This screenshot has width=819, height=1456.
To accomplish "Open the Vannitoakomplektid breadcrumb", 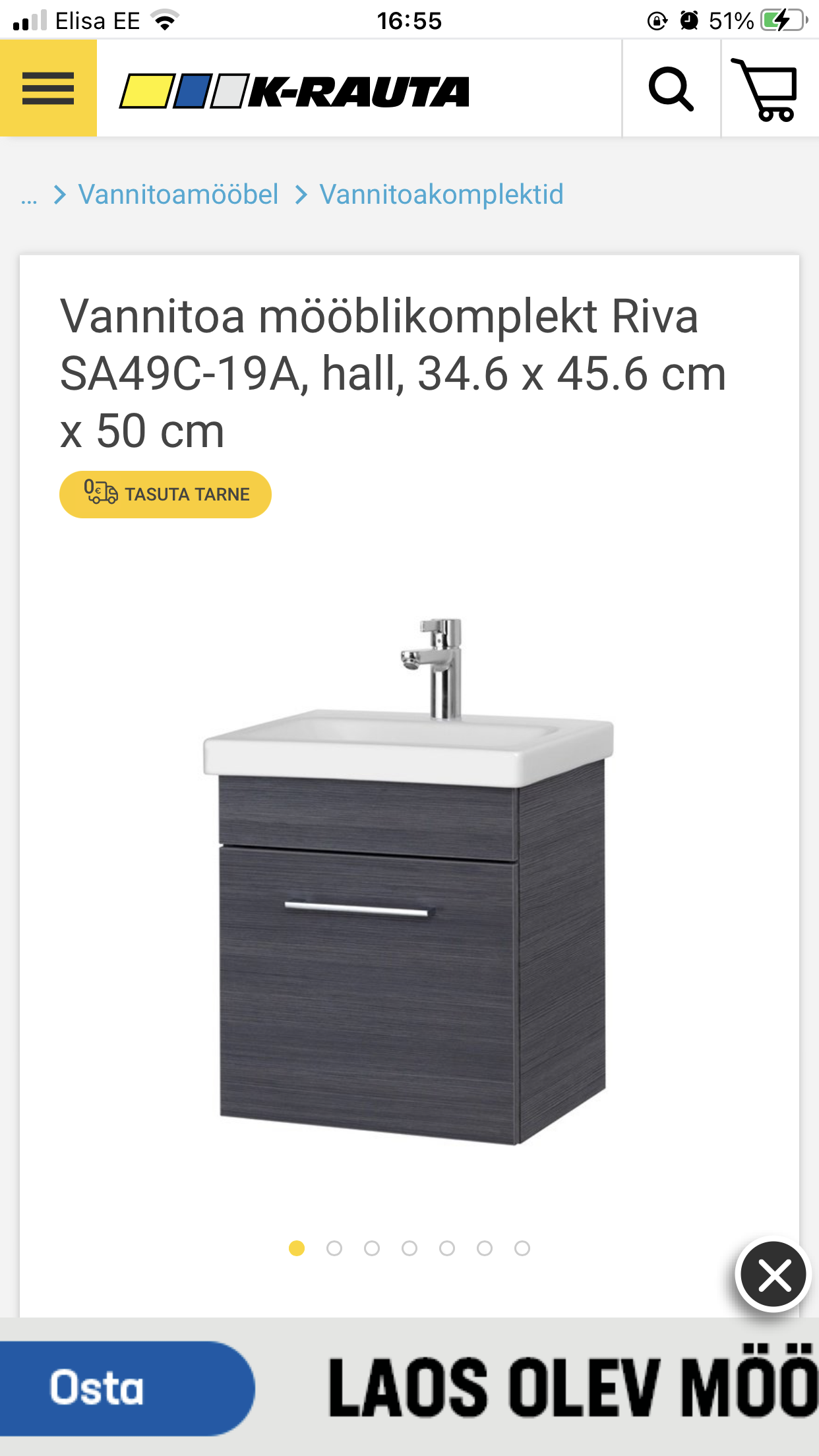I will 441,195.
